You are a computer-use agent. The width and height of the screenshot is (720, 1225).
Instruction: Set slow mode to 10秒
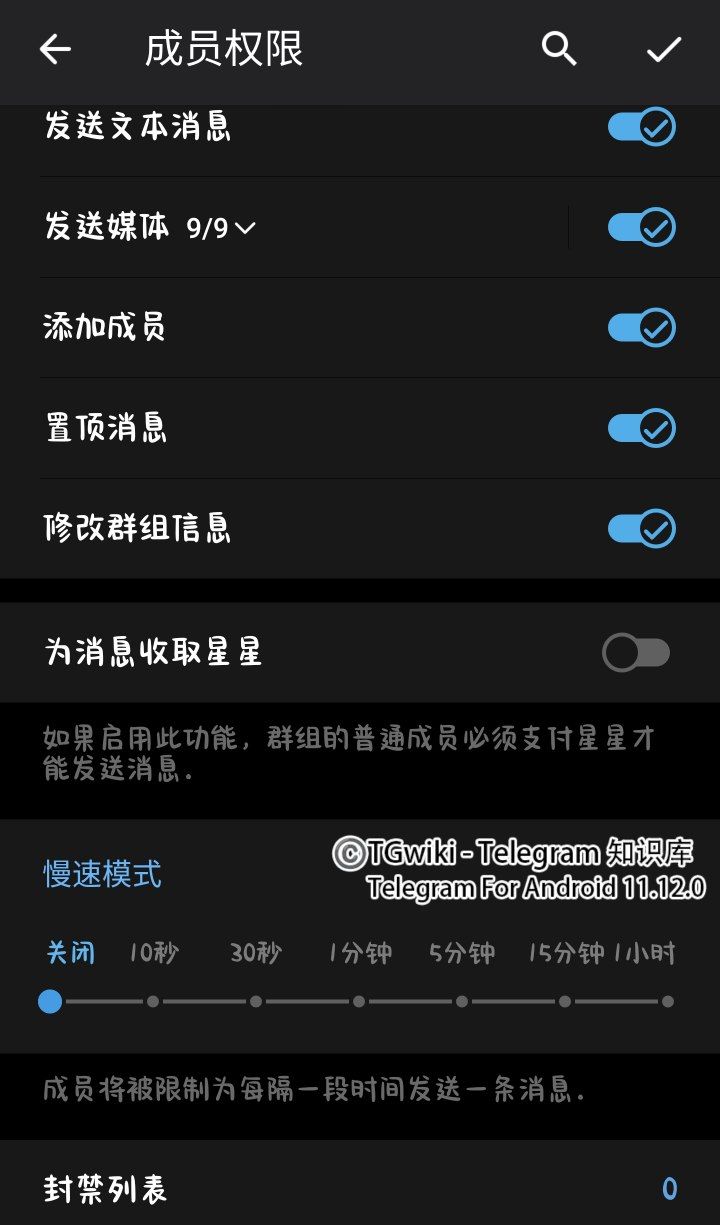[x=153, y=1001]
